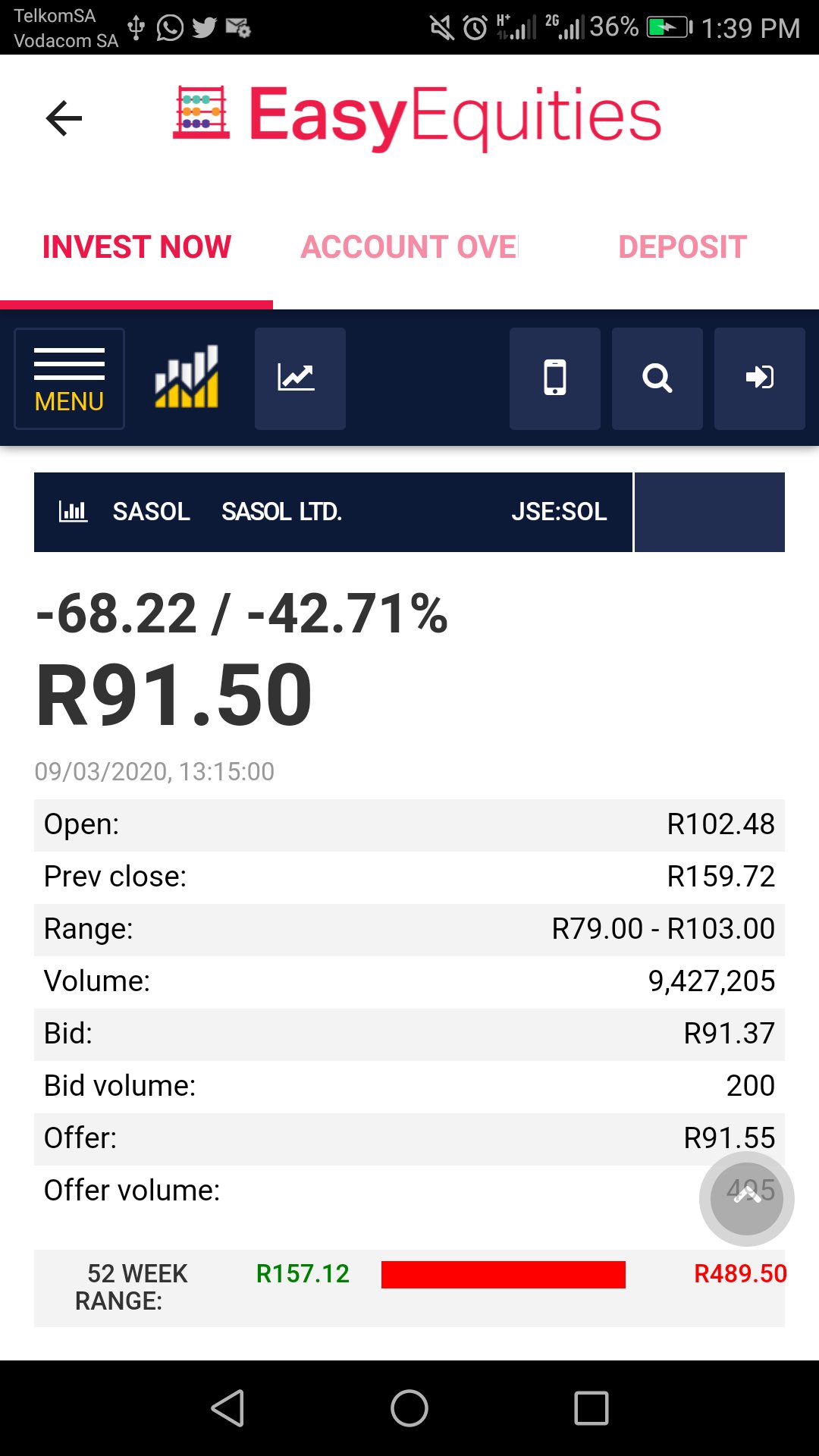This screenshot has width=819, height=1456.
Task: Tap the sign-in arrow icon
Action: click(x=760, y=378)
